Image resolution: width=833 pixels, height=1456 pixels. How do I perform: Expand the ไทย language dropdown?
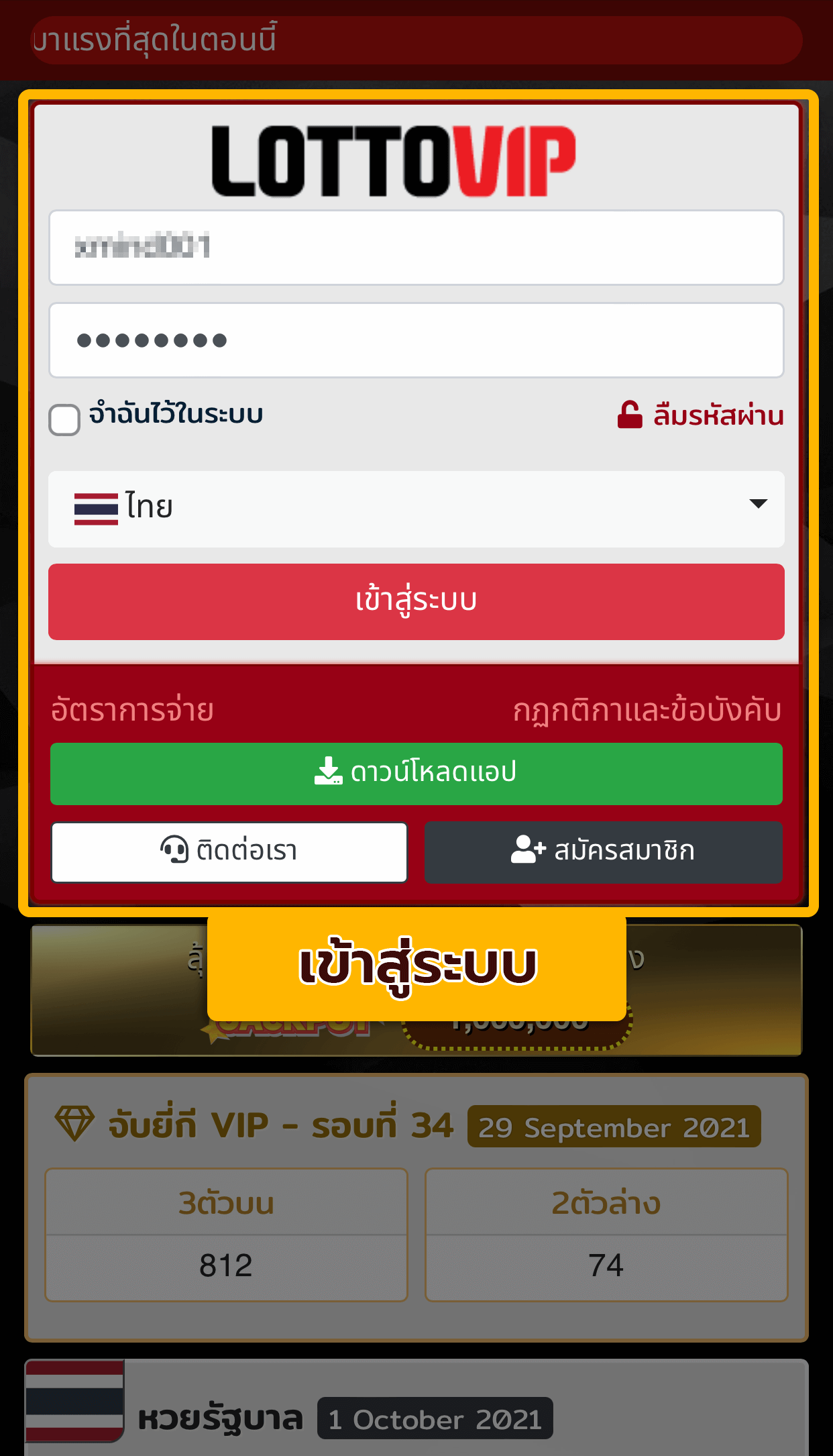(416, 509)
